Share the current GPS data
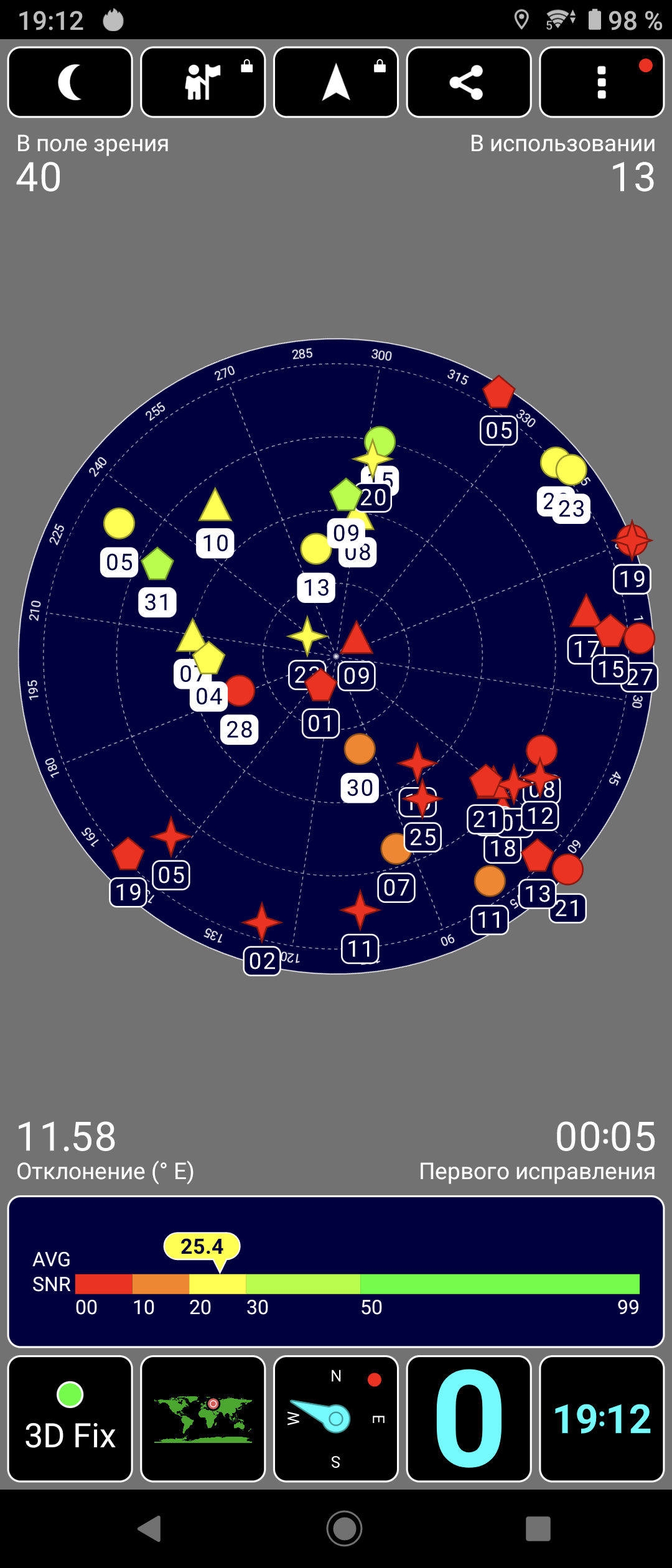Image resolution: width=672 pixels, height=1568 pixels. point(469,82)
